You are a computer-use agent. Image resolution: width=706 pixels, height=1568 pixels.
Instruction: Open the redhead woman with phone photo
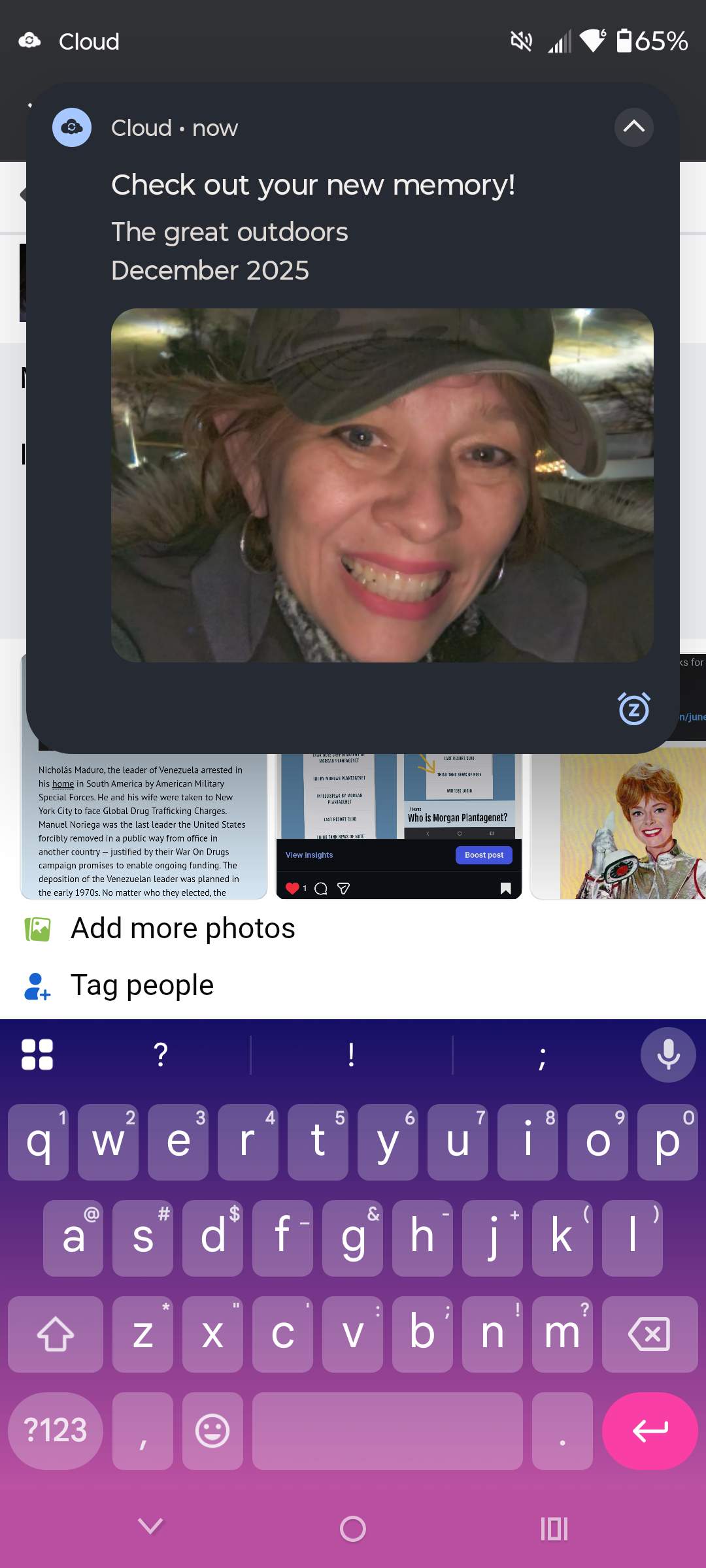coord(628,827)
